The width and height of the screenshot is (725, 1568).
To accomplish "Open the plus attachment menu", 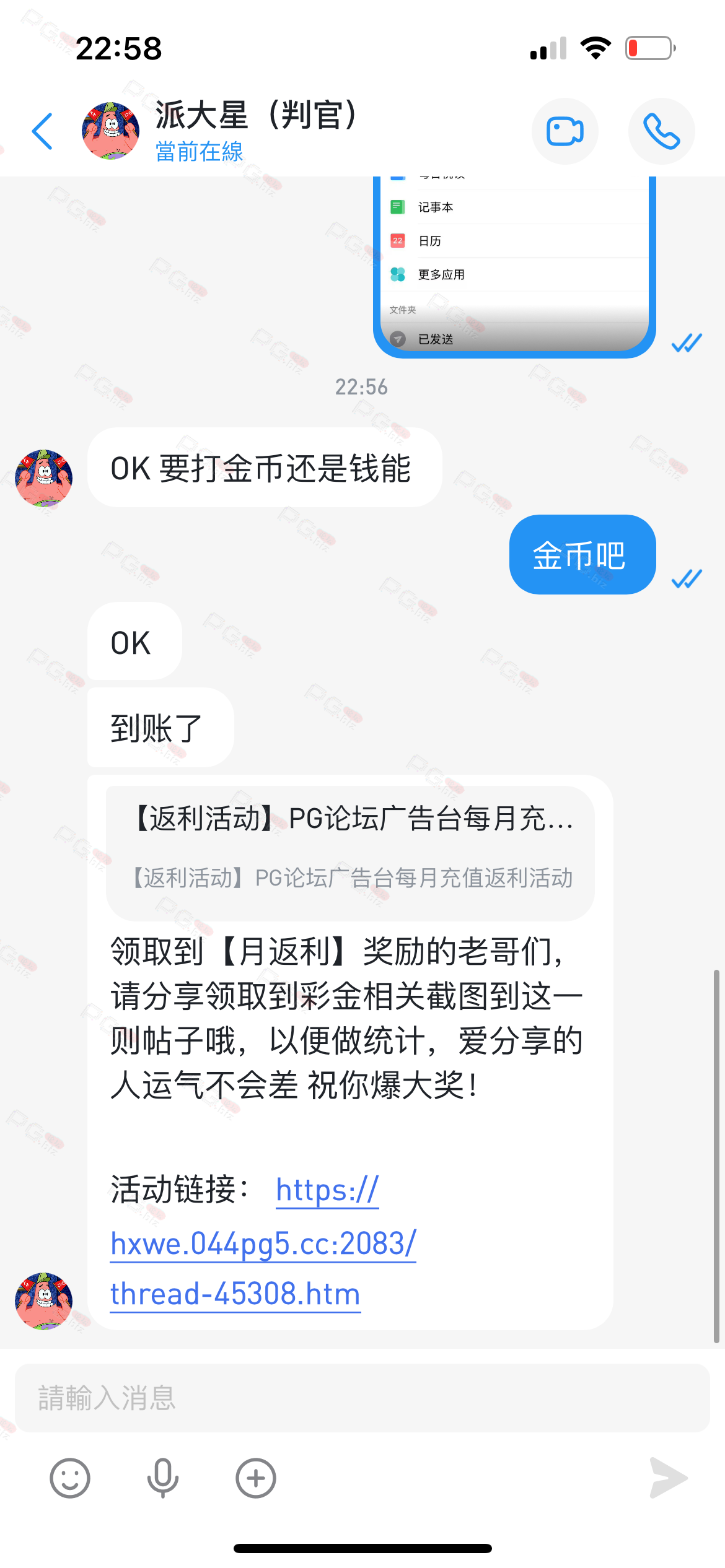I will pos(255,1478).
